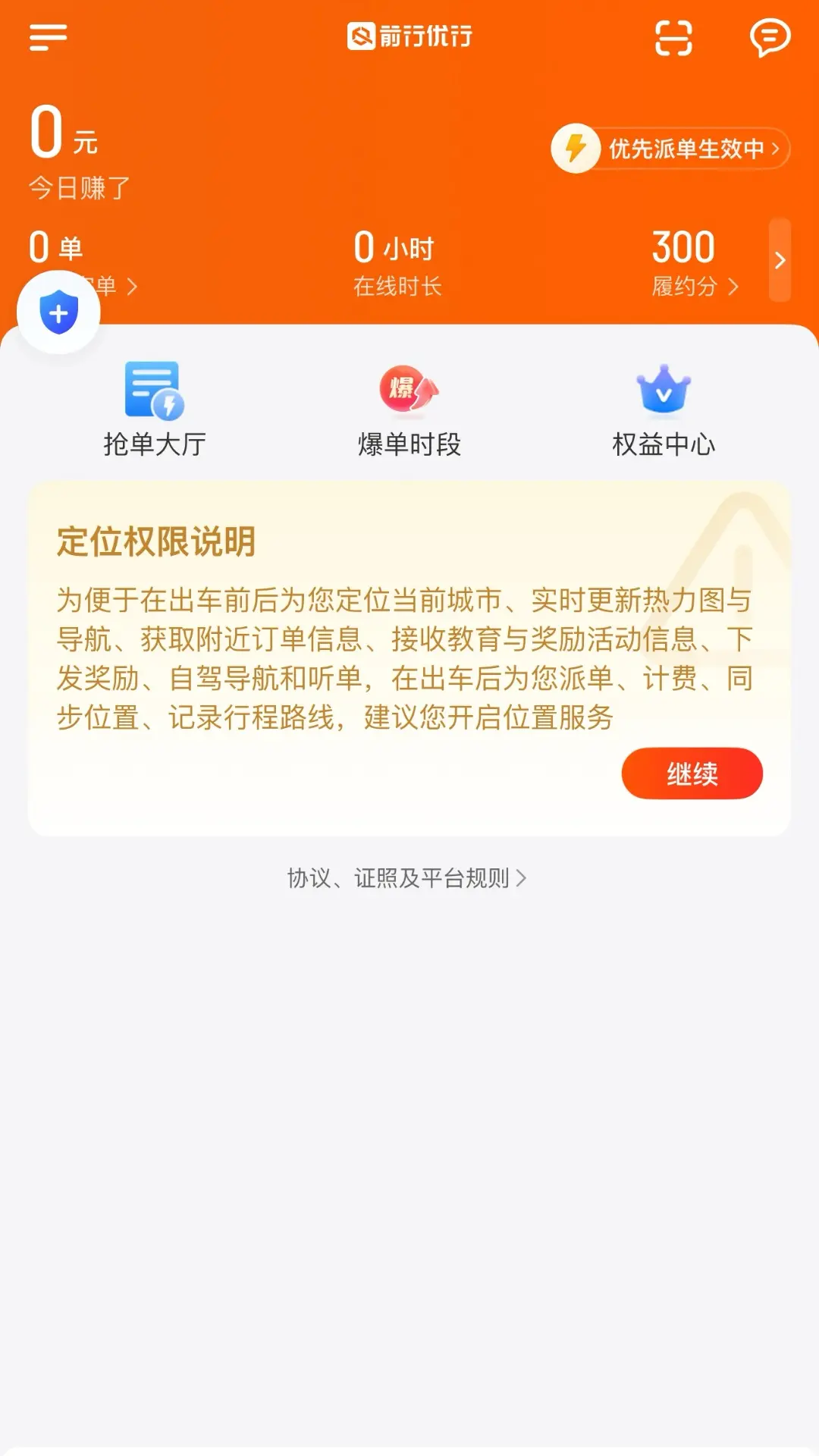Image resolution: width=819 pixels, height=1456 pixels.
Task: Open 权益中心 benefits center
Action: pyautogui.click(x=664, y=409)
